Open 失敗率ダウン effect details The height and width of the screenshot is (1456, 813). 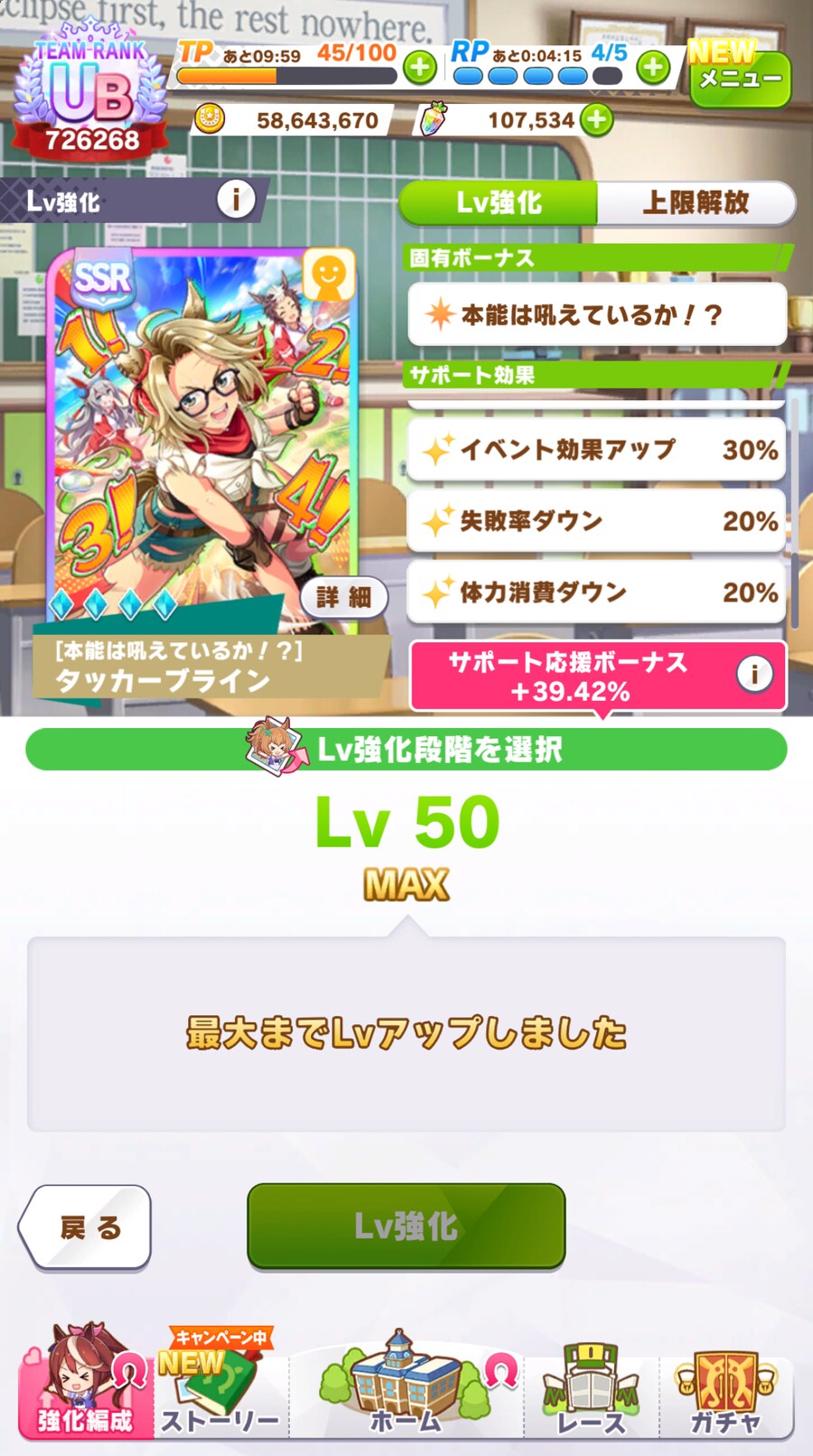pos(596,520)
